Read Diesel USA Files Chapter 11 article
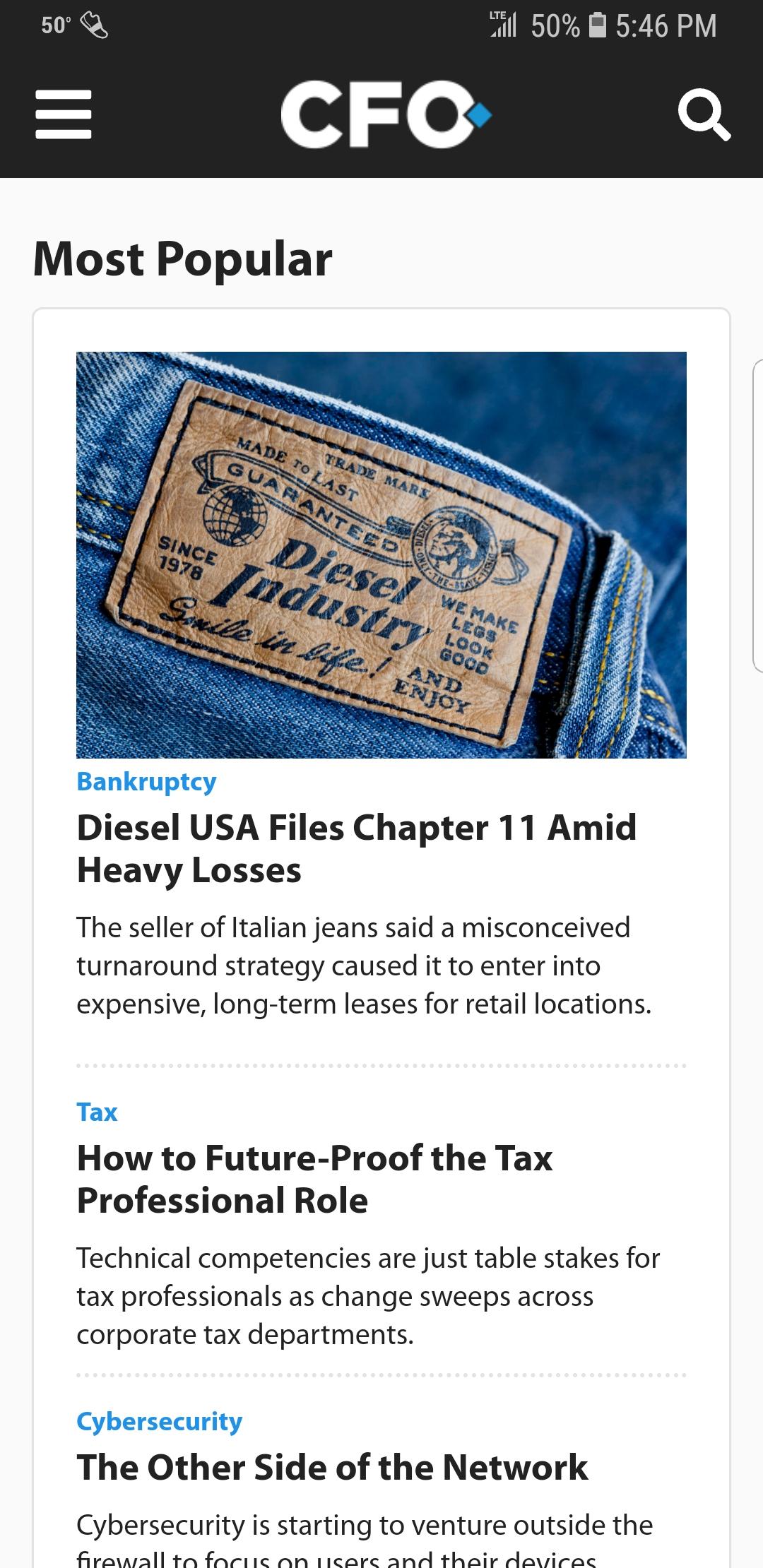Screen dimensions: 763x1568 (x=357, y=848)
